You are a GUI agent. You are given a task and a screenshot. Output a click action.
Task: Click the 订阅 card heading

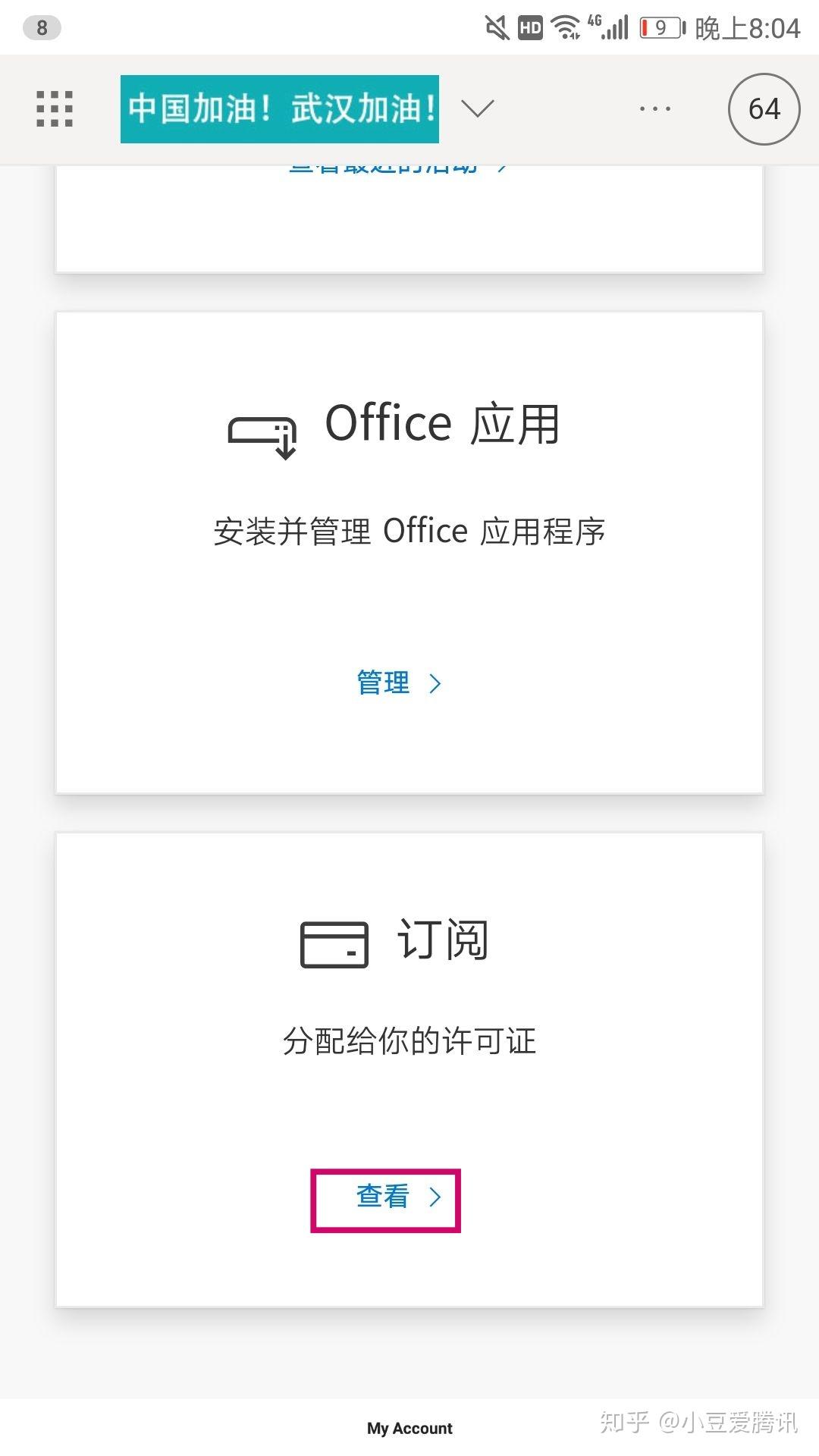442,940
